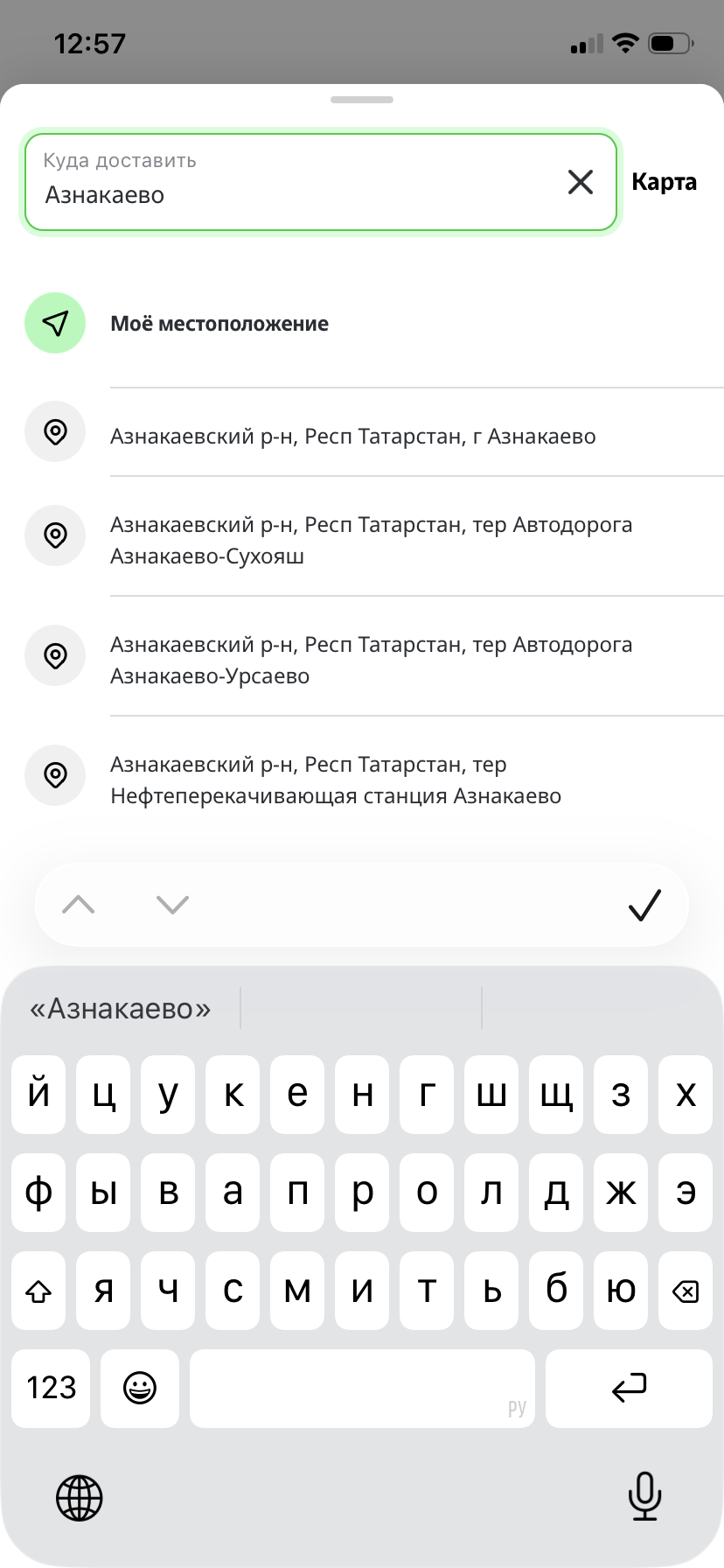Image resolution: width=724 pixels, height=1568 pixels.
Task: Hit the keyboard backspace key
Action: pos(686,1291)
